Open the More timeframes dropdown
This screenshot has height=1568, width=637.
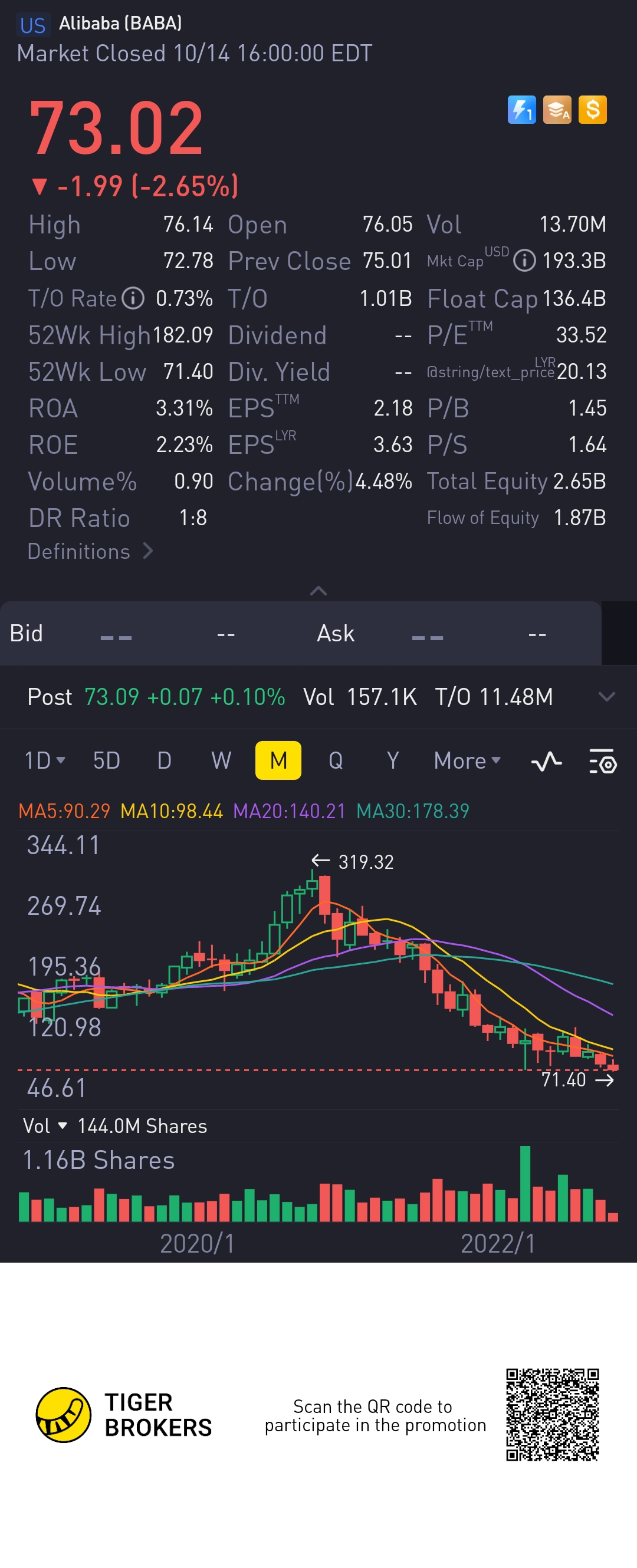coord(467,760)
